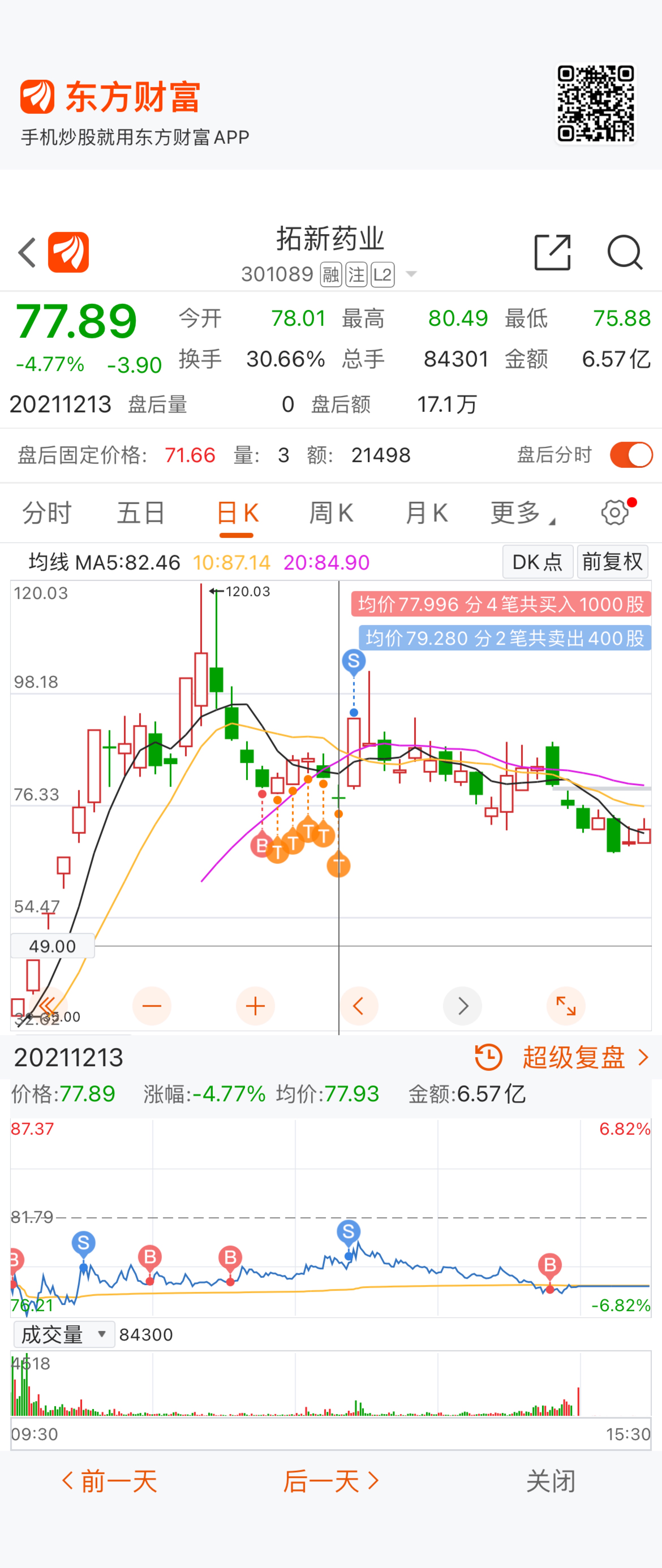662x1568 pixels.
Task: Open stock search with the magnifier icon
Action: pyautogui.click(x=624, y=252)
